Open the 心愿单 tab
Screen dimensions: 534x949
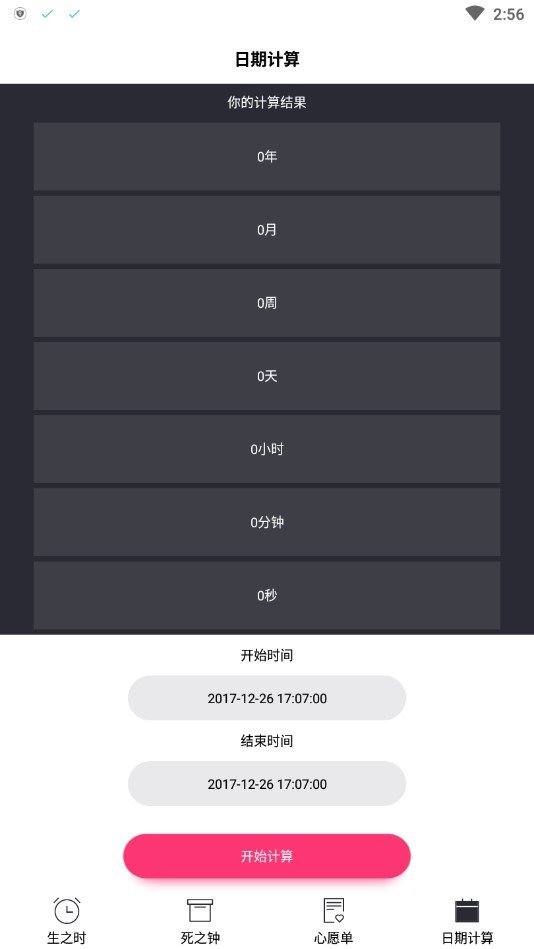(x=334, y=921)
